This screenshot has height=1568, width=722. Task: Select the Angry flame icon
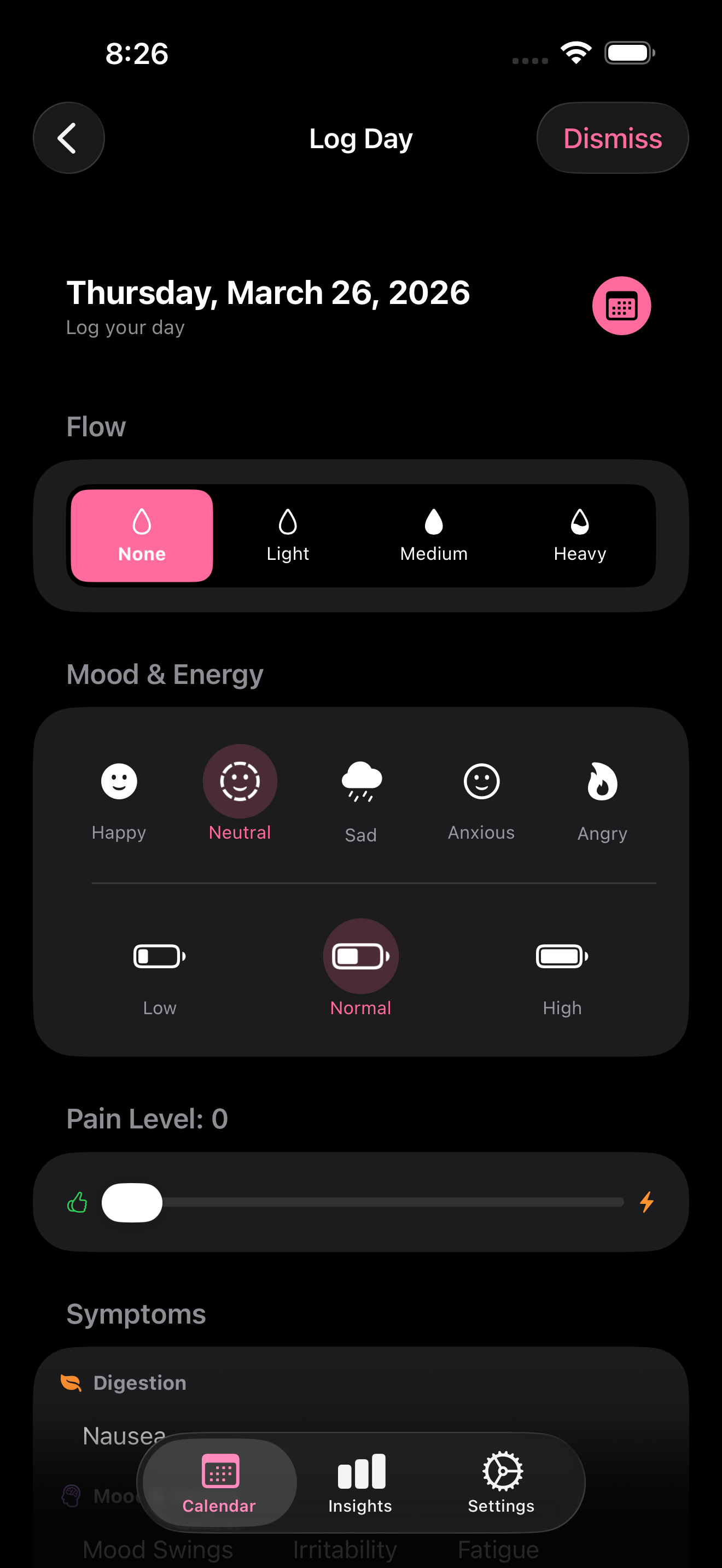pyautogui.click(x=602, y=781)
